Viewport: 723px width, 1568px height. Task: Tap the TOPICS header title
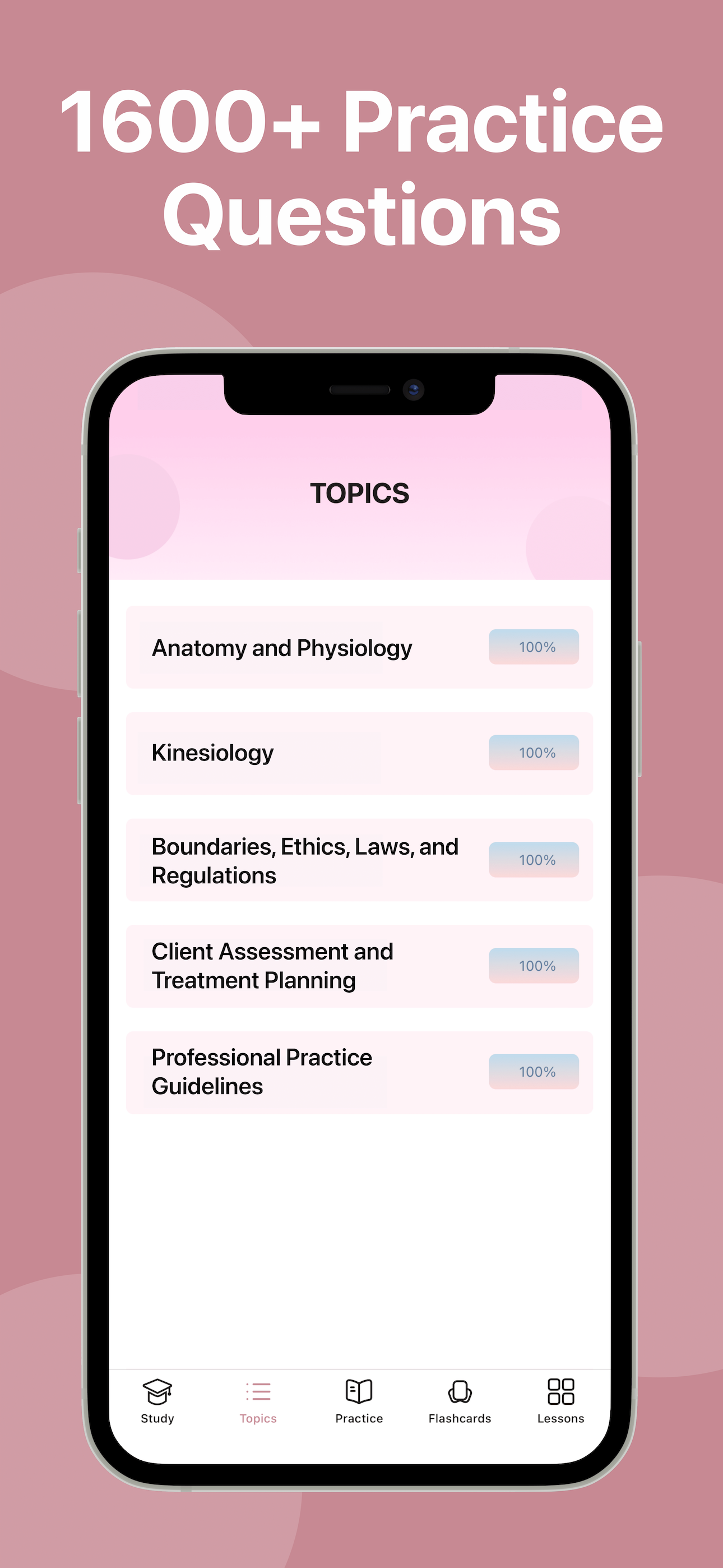360,494
